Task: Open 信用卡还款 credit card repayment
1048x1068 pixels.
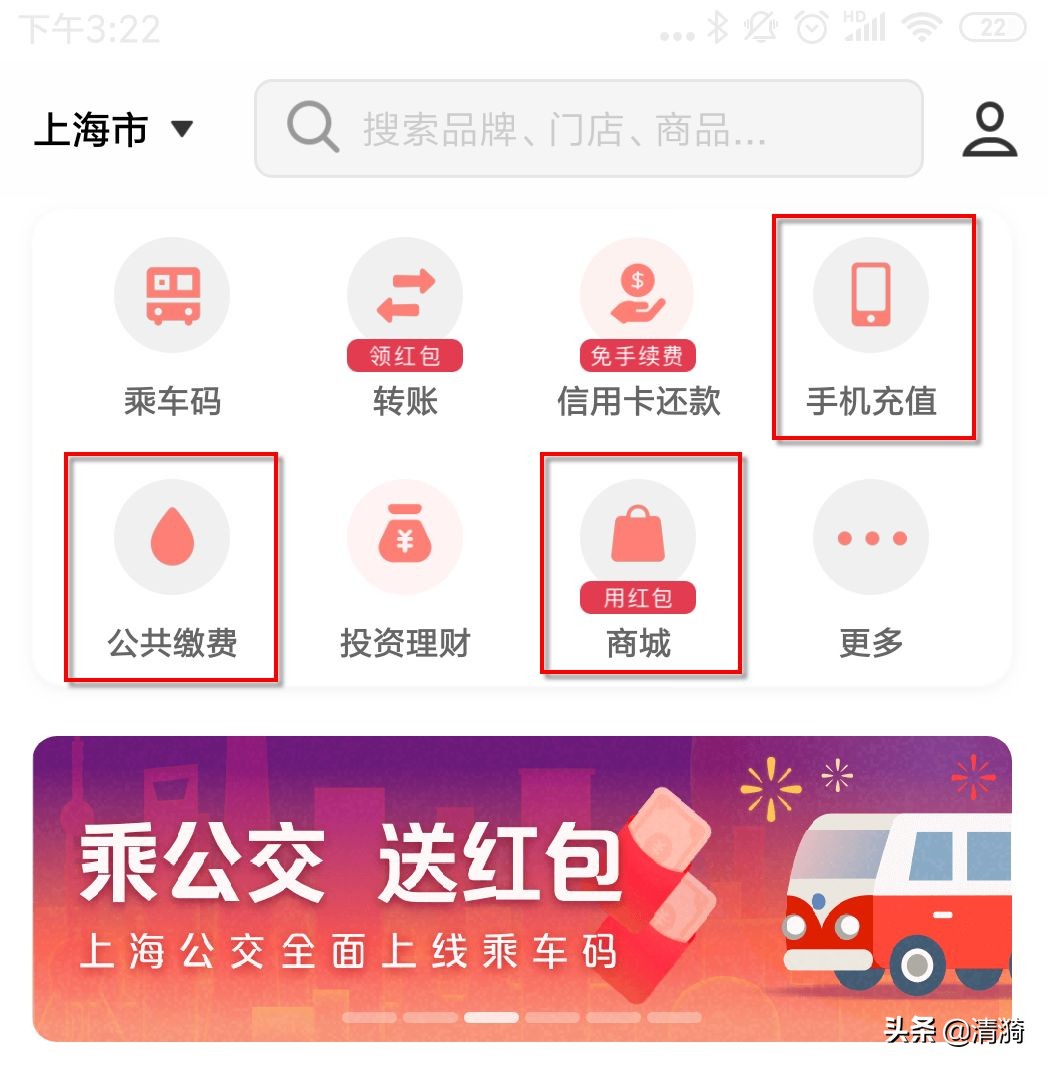Action: click(637, 290)
